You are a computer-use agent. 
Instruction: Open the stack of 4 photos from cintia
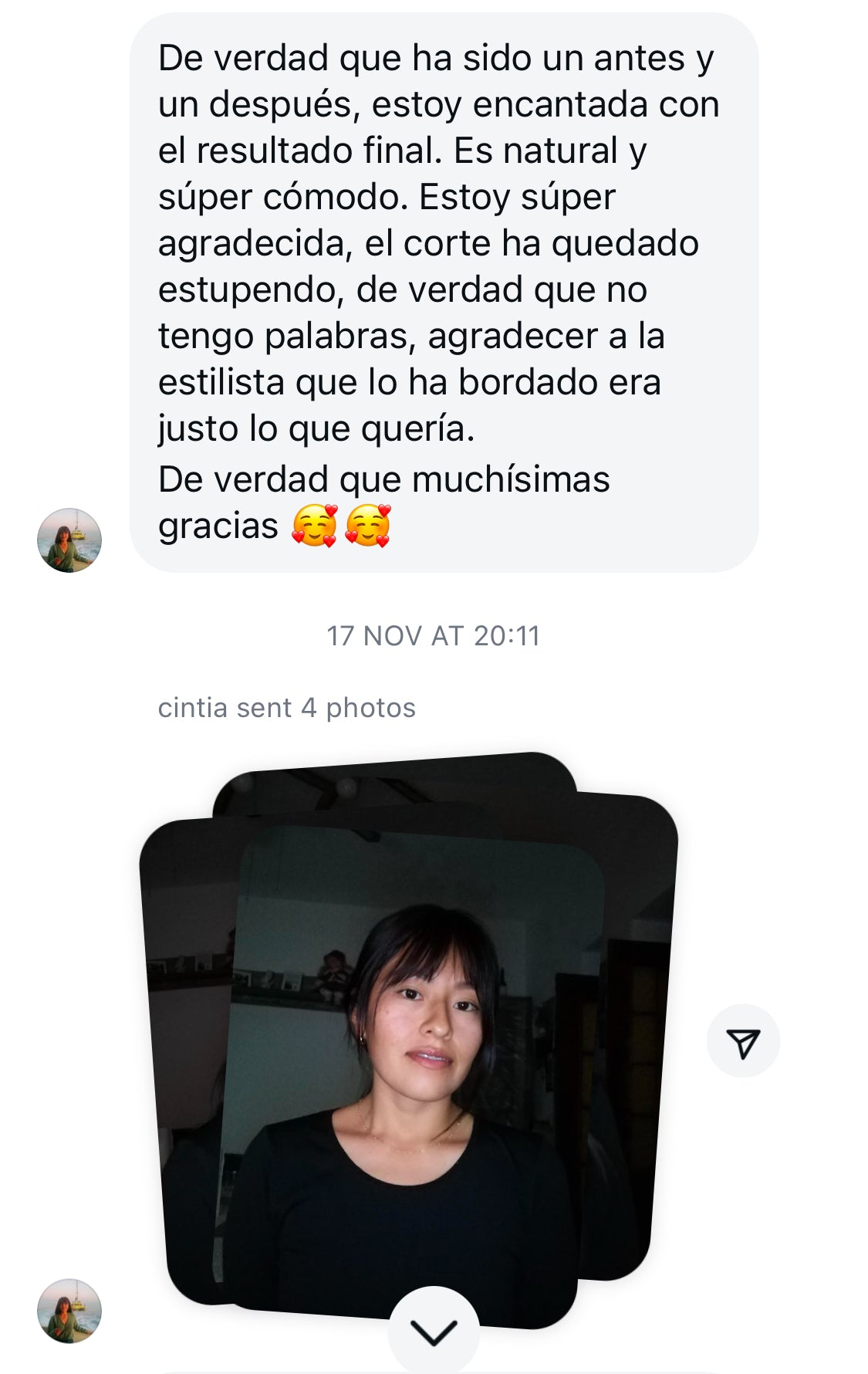409,1042
